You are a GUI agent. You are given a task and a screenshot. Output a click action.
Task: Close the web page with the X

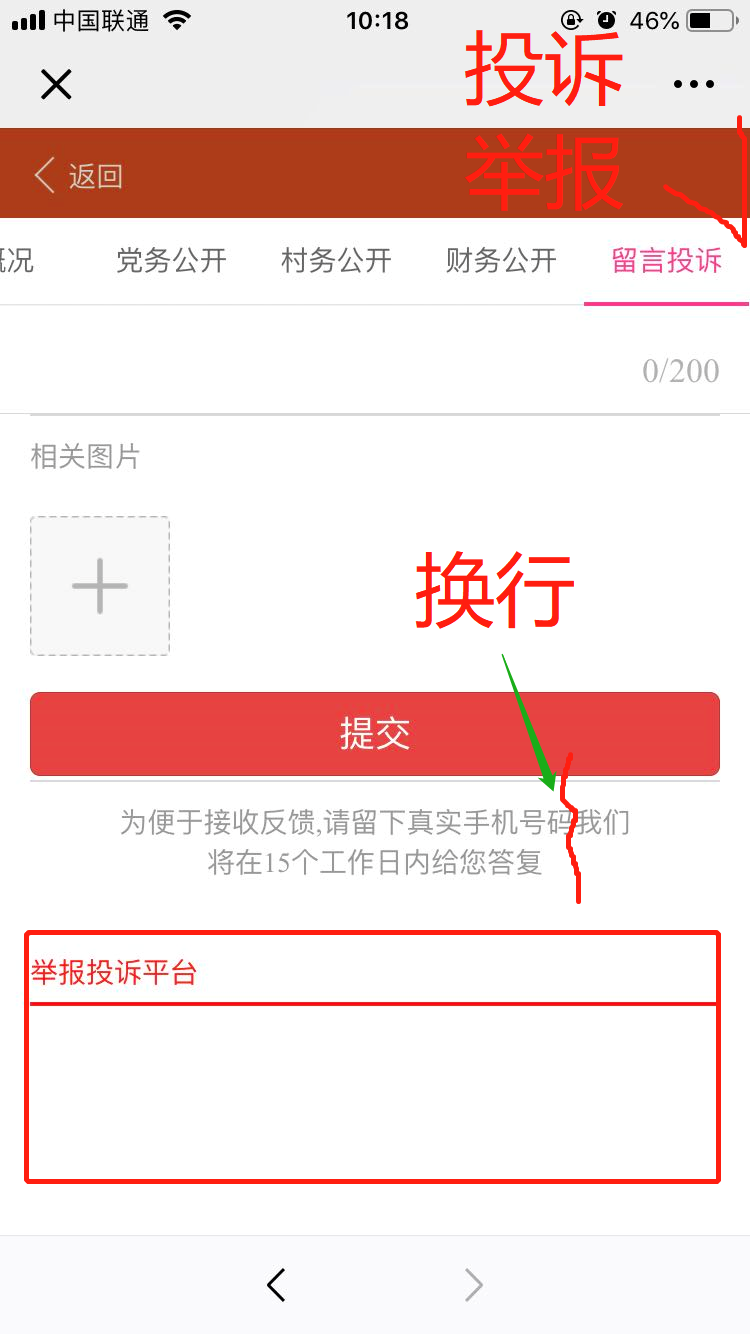tap(56, 84)
